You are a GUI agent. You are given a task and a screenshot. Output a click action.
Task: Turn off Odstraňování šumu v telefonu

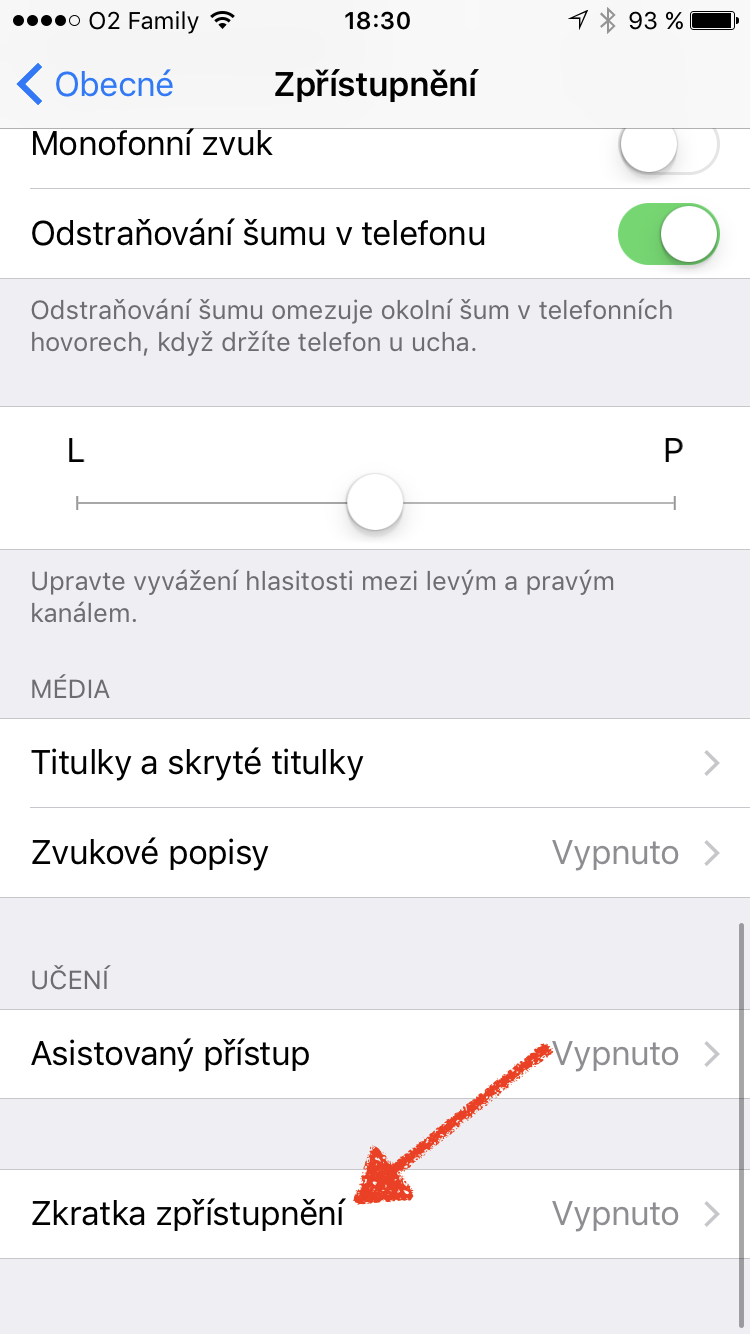(668, 234)
